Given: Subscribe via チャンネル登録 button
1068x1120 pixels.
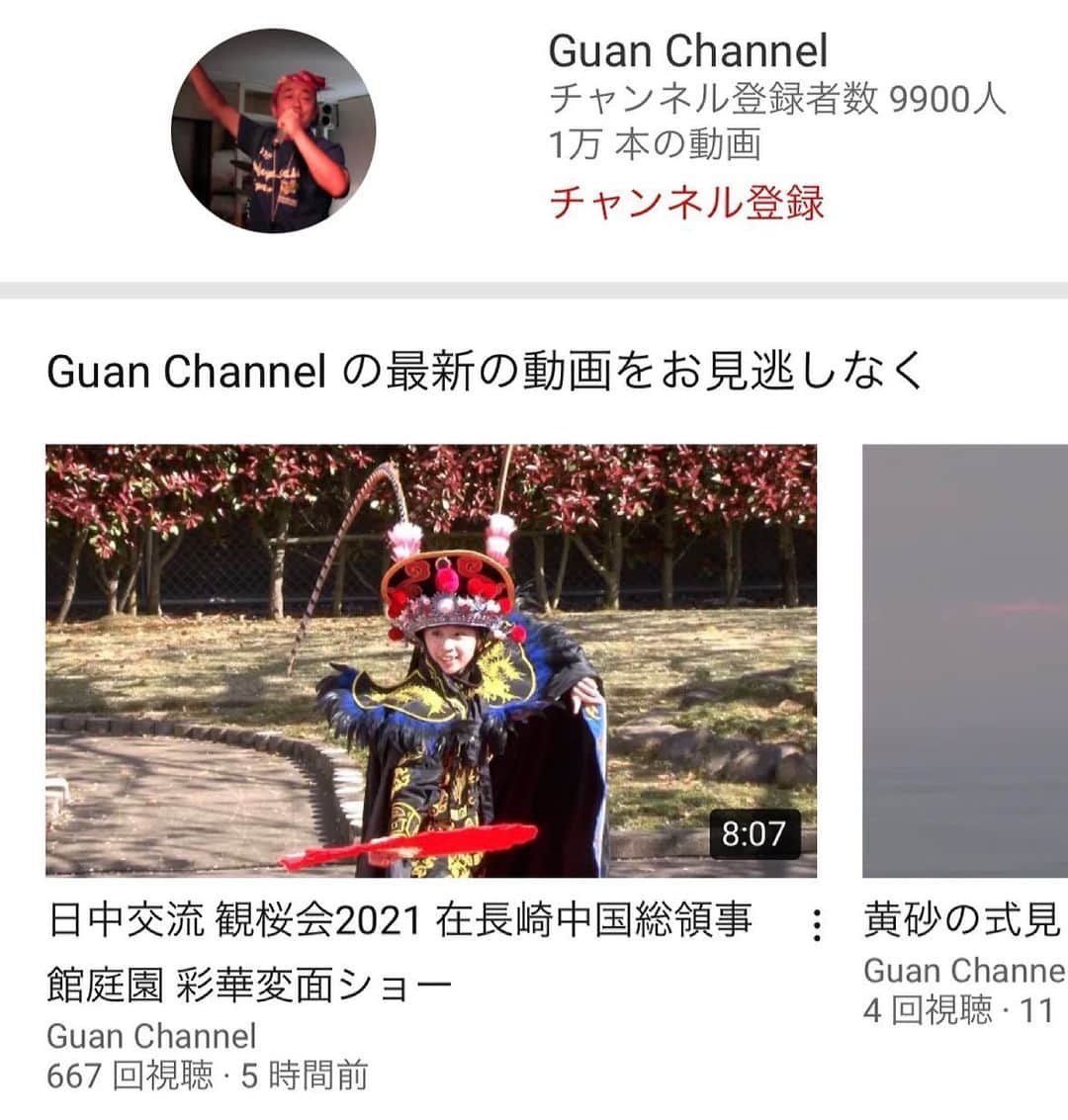Looking at the screenshot, I should coord(685,202).
